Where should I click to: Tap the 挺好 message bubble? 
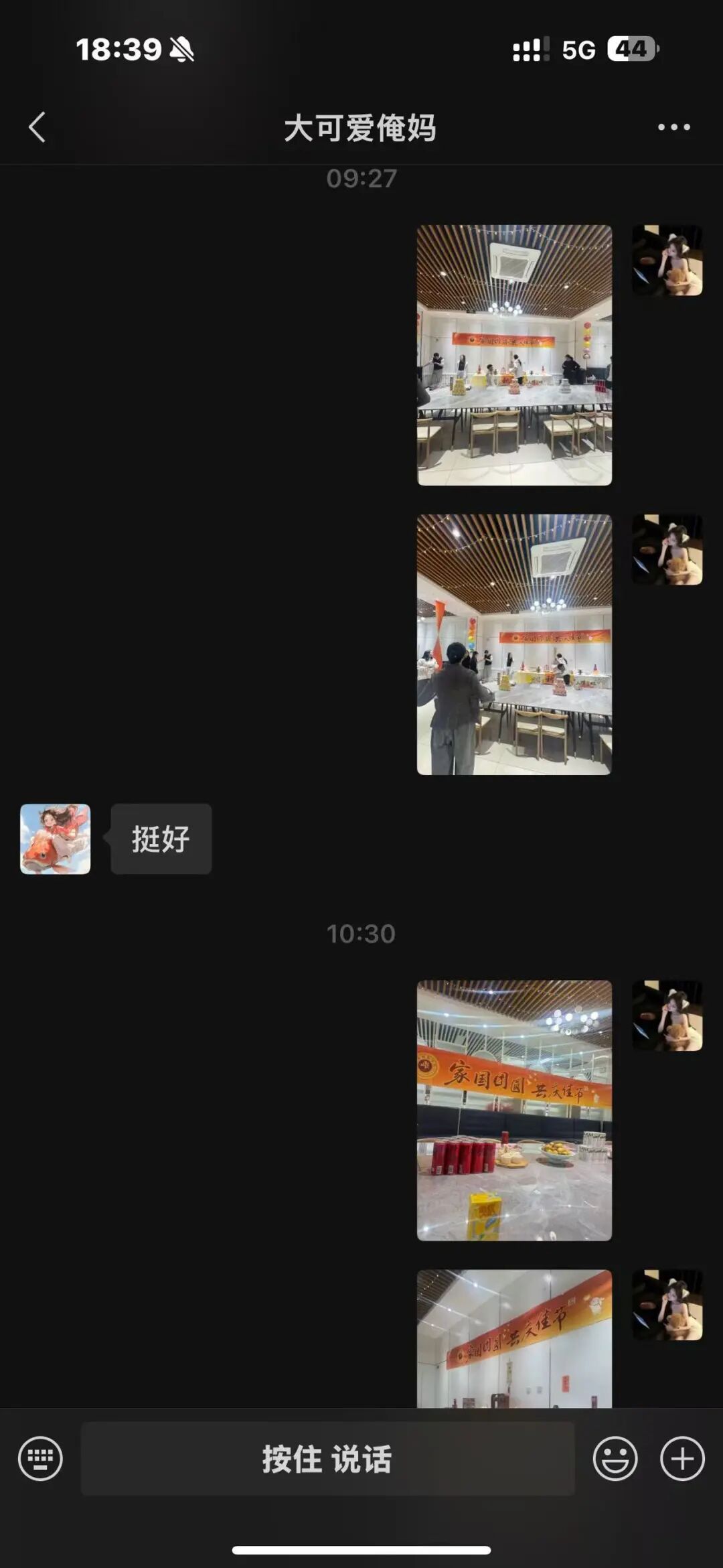pos(161,839)
